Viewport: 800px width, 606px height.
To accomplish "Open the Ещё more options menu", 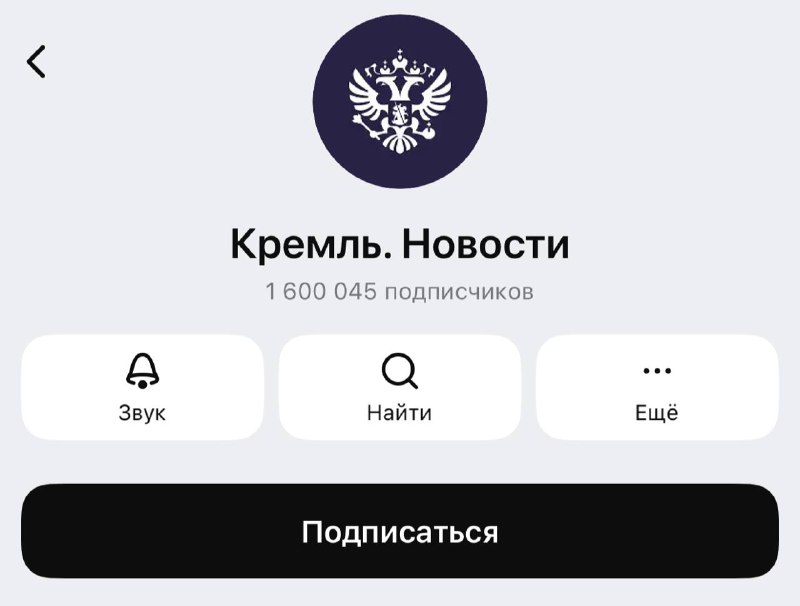I will [657, 387].
